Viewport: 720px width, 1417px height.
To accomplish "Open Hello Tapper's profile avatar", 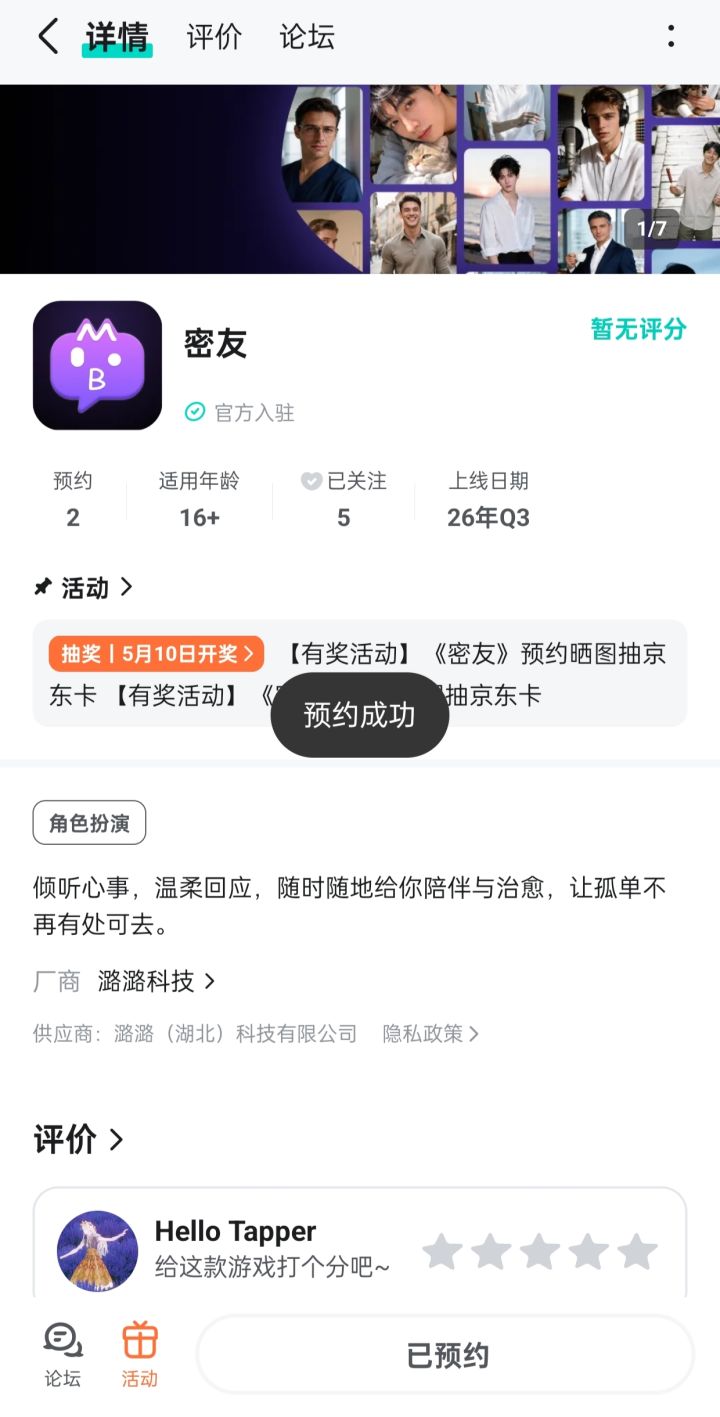I will 96,1249.
